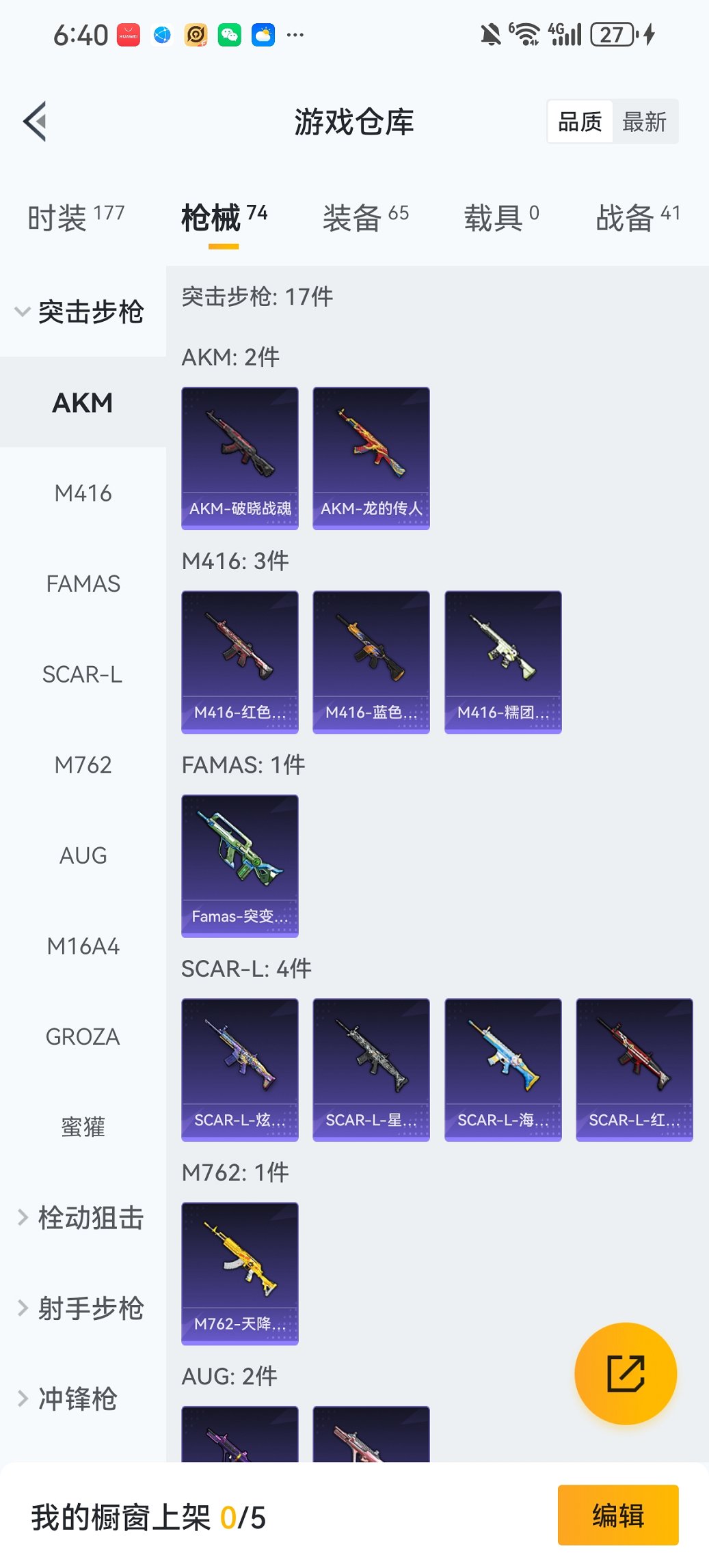Collapse the 突击步枪 category
This screenshot has width=709, height=1568.
(x=82, y=312)
